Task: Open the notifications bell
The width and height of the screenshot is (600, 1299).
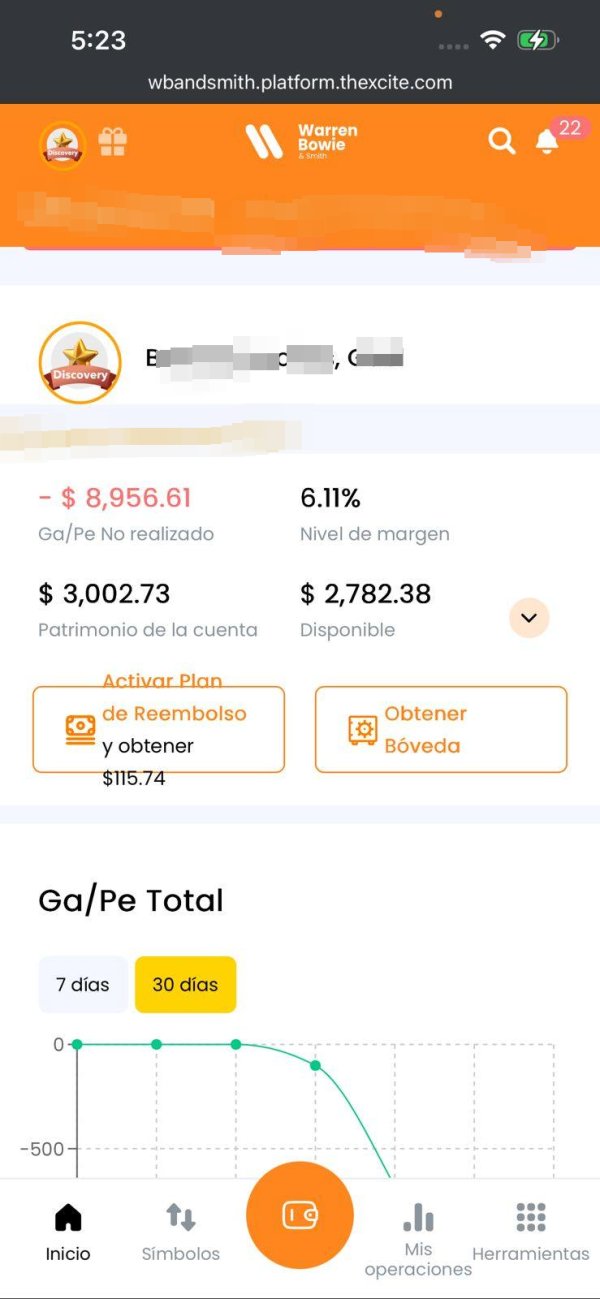Action: (547, 141)
